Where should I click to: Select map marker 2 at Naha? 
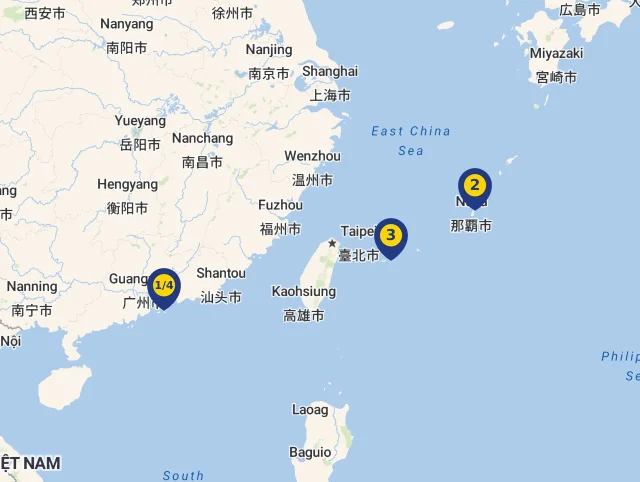click(475, 186)
